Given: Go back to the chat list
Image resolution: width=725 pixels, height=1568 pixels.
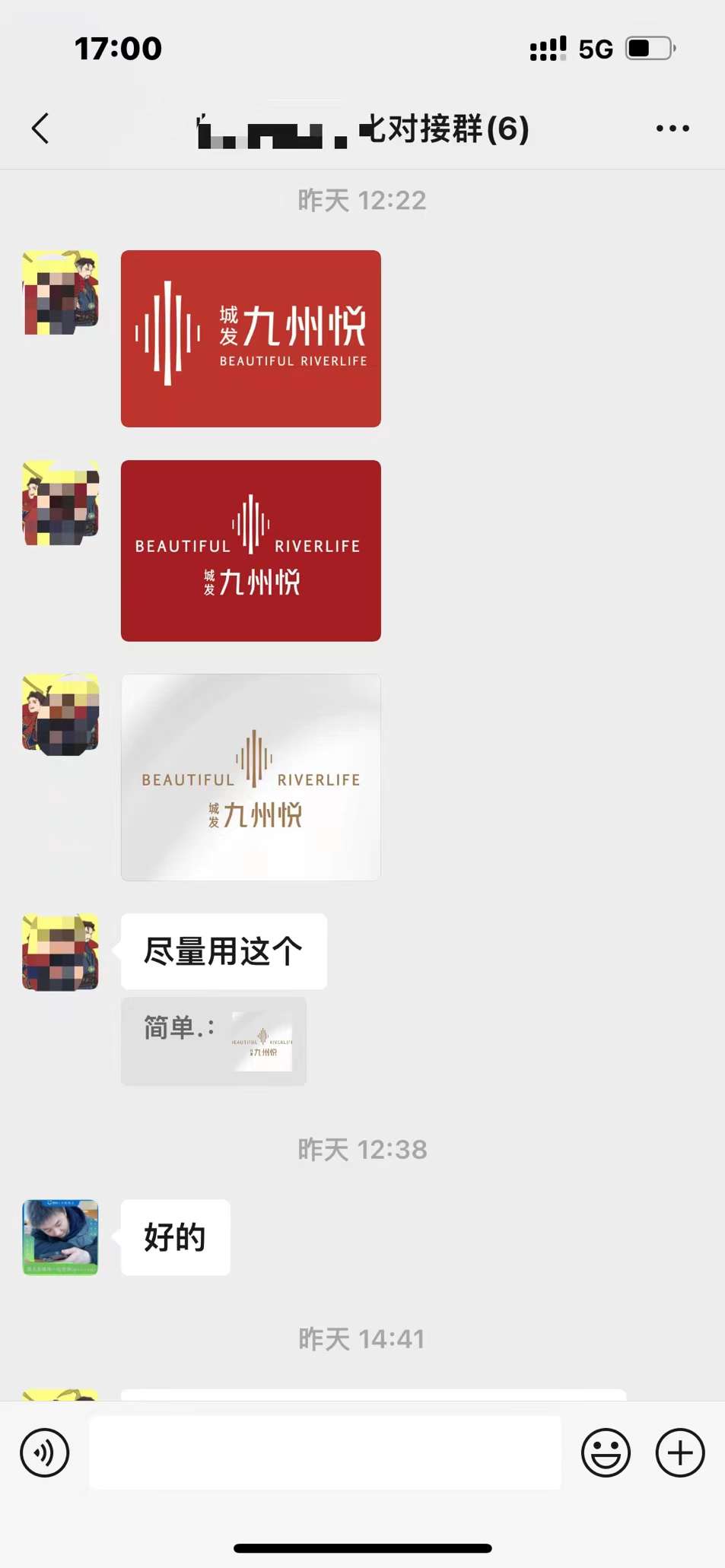Looking at the screenshot, I should [x=41, y=129].
